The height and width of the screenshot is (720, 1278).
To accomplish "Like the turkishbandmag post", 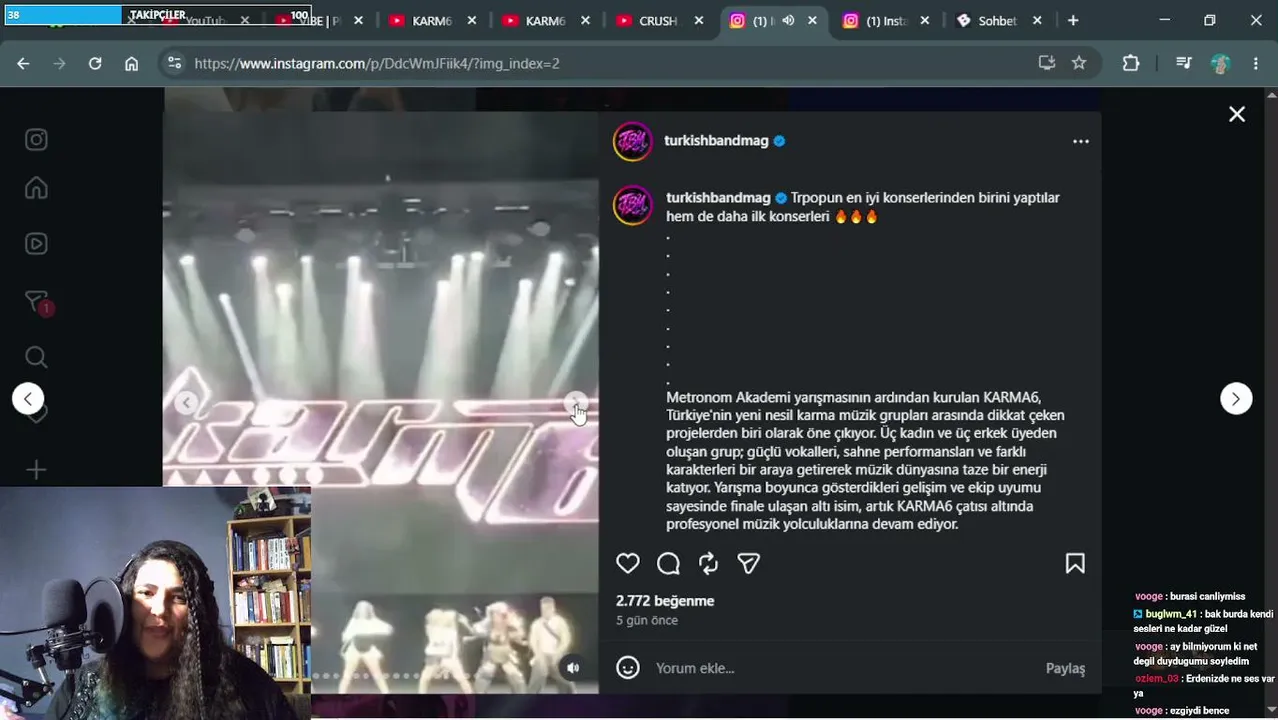I will pyautogui.click(x=628, y=564).
